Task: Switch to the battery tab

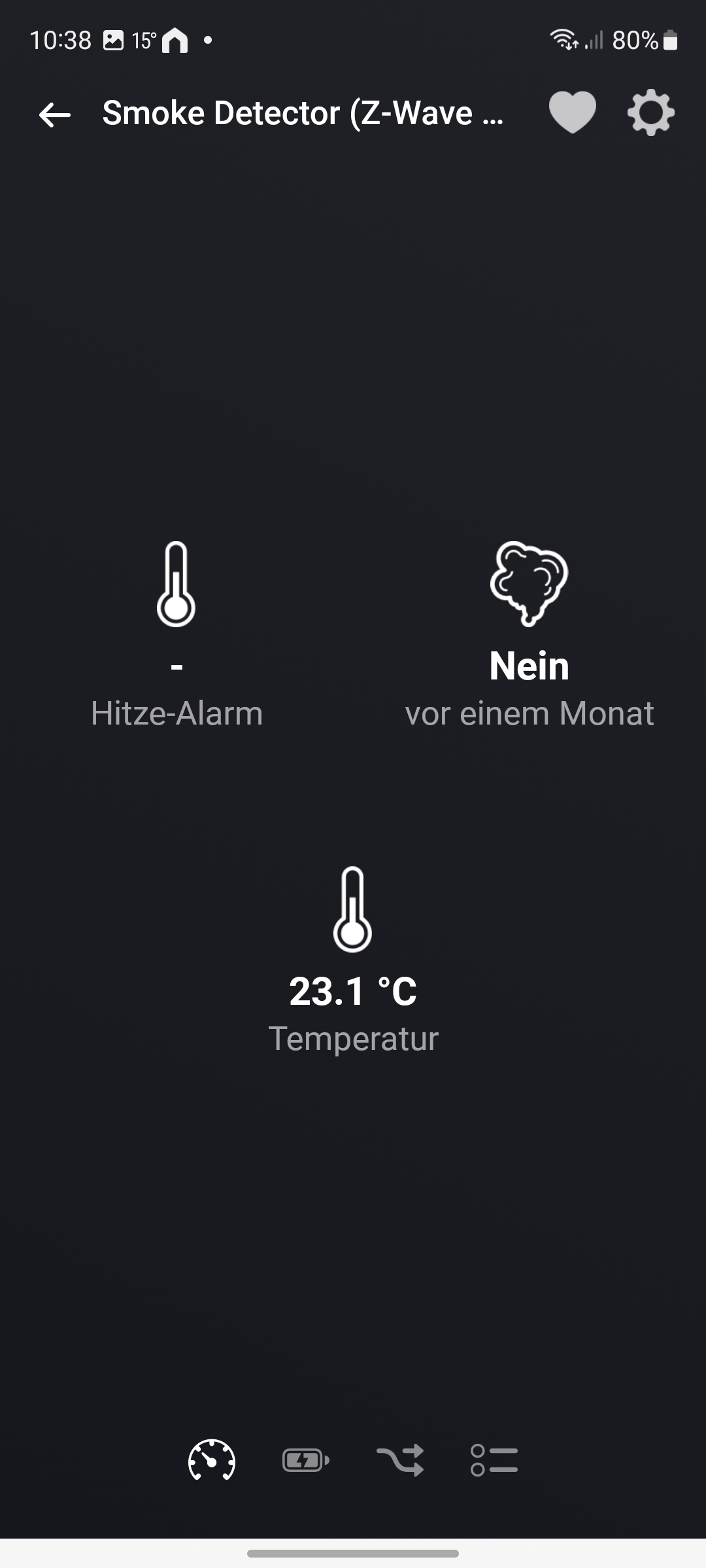Action: coord(306,1460)
